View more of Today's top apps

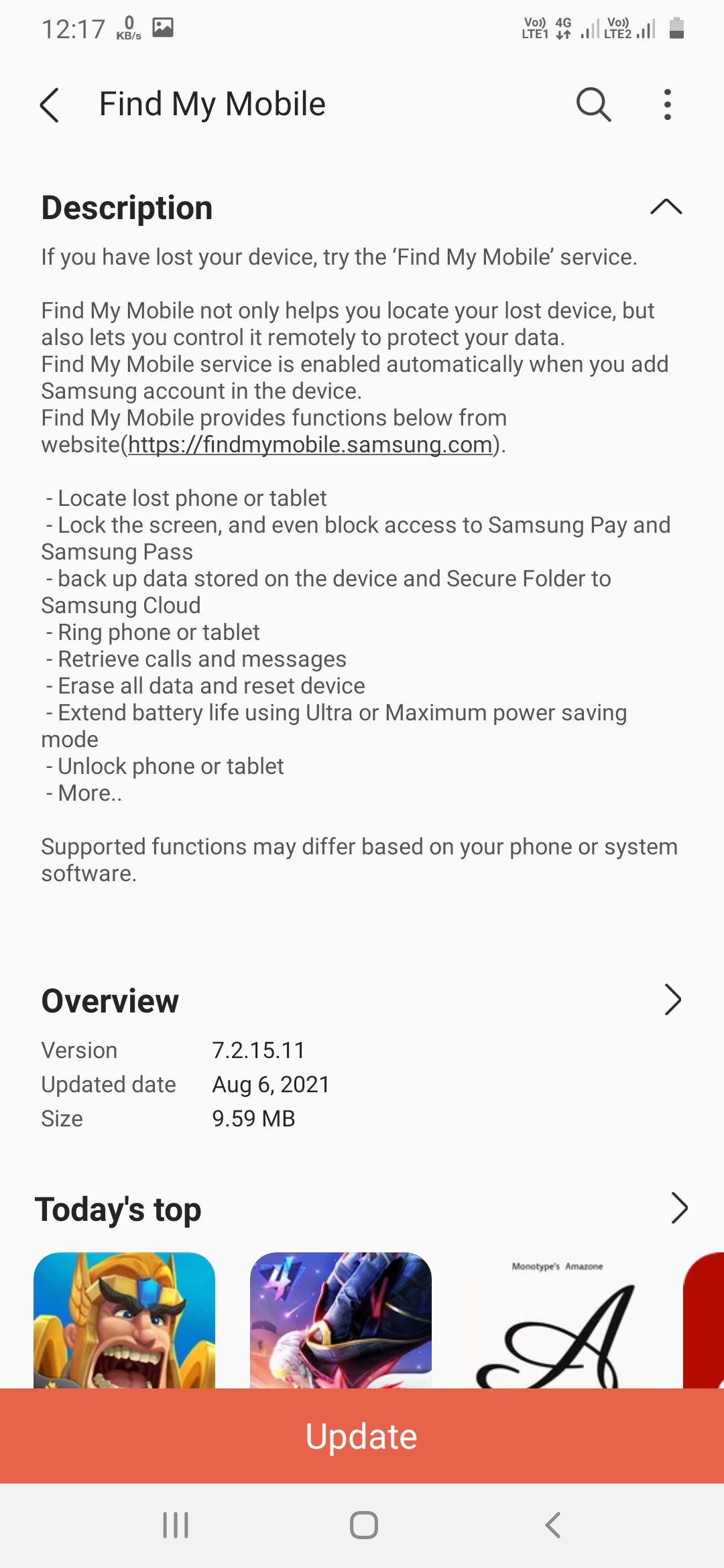(x=678, y=1208)
